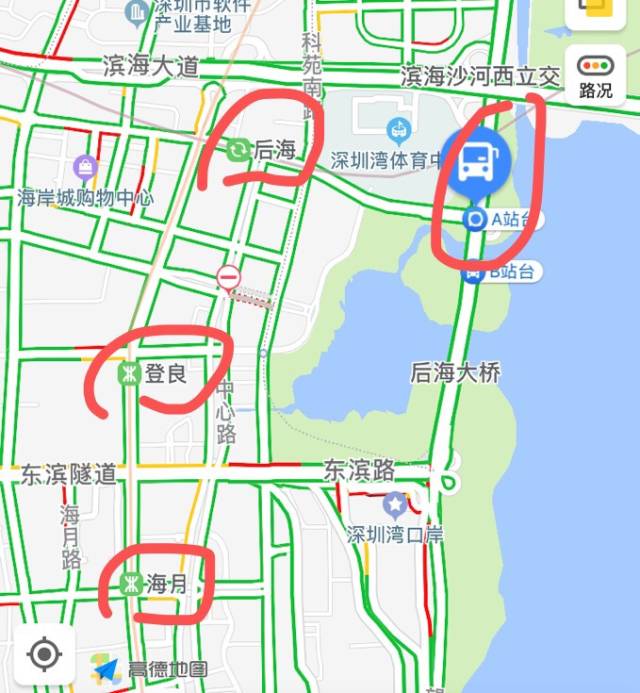
Task: Select the B站台 platform marker
Action: [x=474, y=270]
